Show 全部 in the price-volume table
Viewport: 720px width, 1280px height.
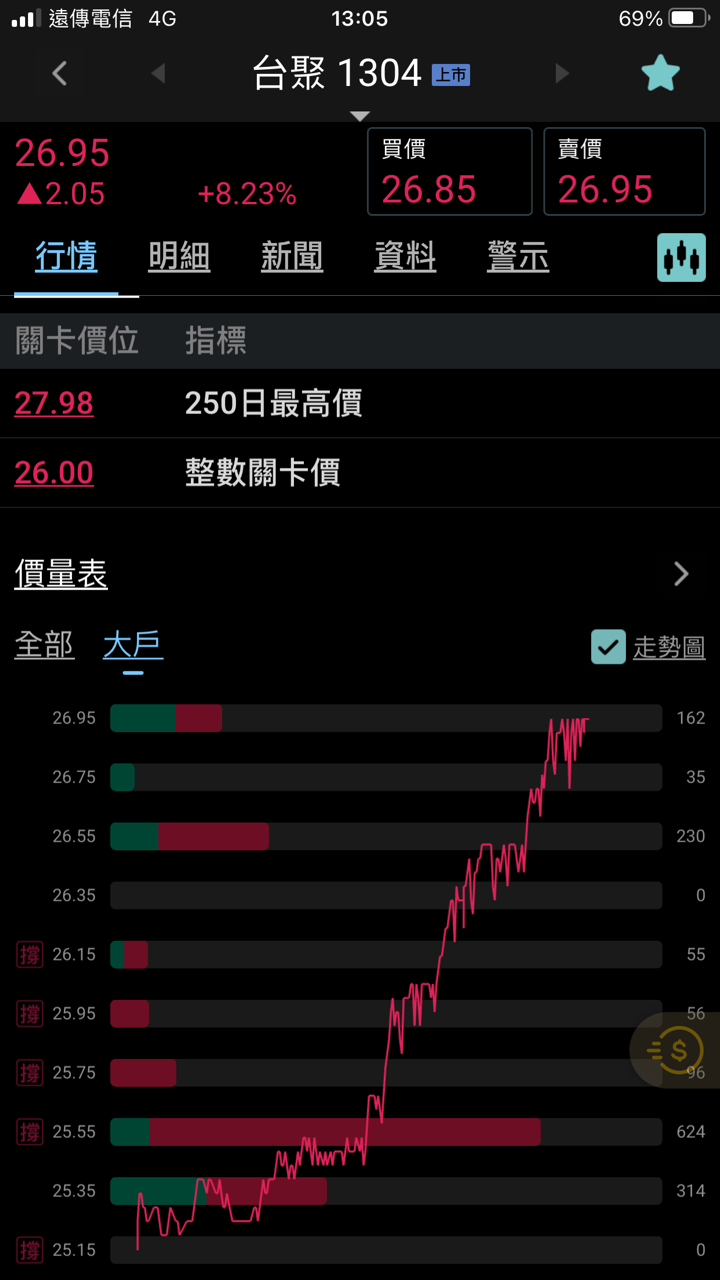(x=44, y=646)
